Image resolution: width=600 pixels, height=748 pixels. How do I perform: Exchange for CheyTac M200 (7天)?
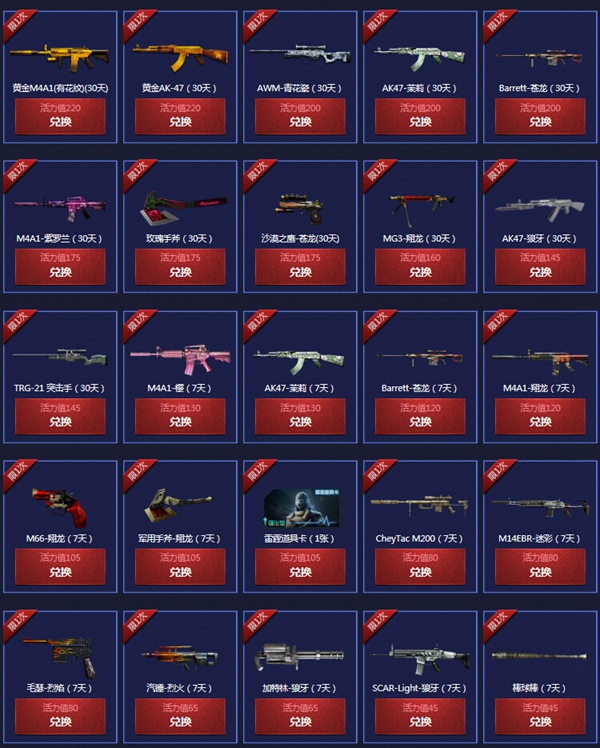[420, 572]
